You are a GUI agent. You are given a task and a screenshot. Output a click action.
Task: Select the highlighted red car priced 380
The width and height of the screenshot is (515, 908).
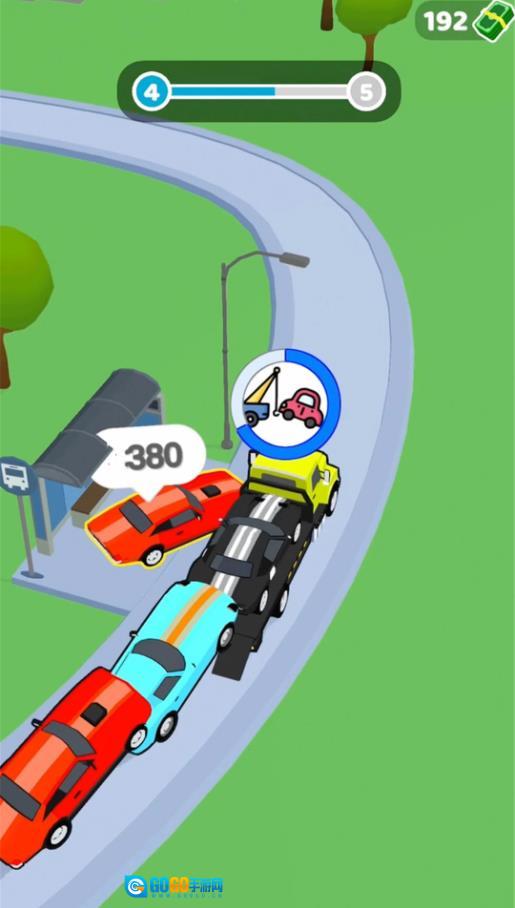pyautogui.click(x=163, y=517)
